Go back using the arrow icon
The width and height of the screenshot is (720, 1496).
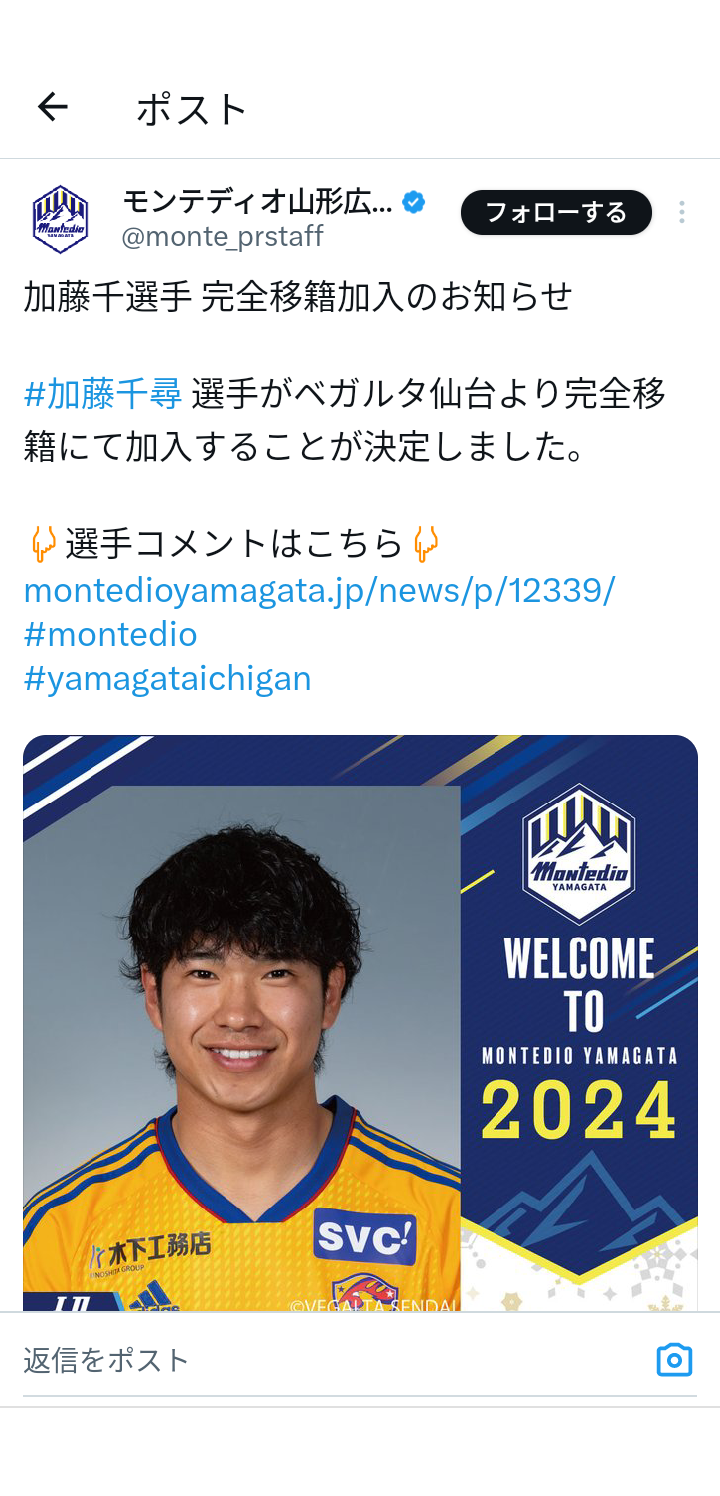tap(52, 107)
